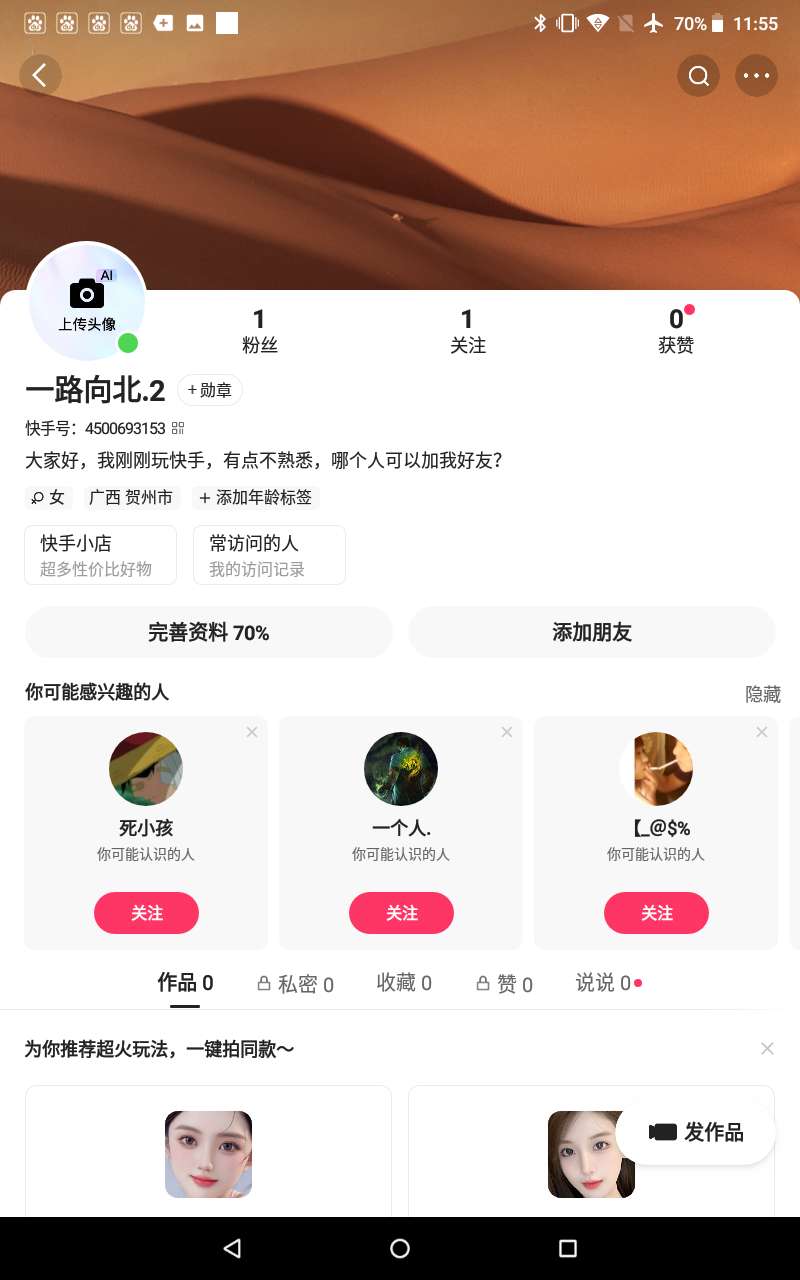Switch to the 收藏 tab
This screenshot has height=1280, width=800.
404,983
